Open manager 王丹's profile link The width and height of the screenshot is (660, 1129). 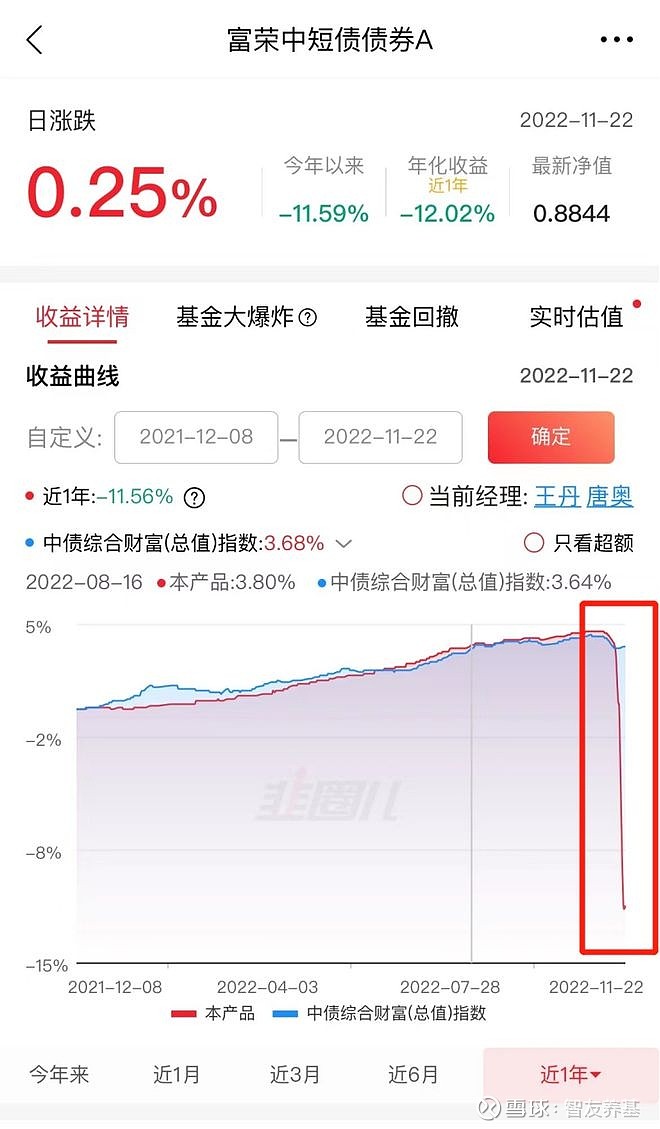tap(557, 497)
